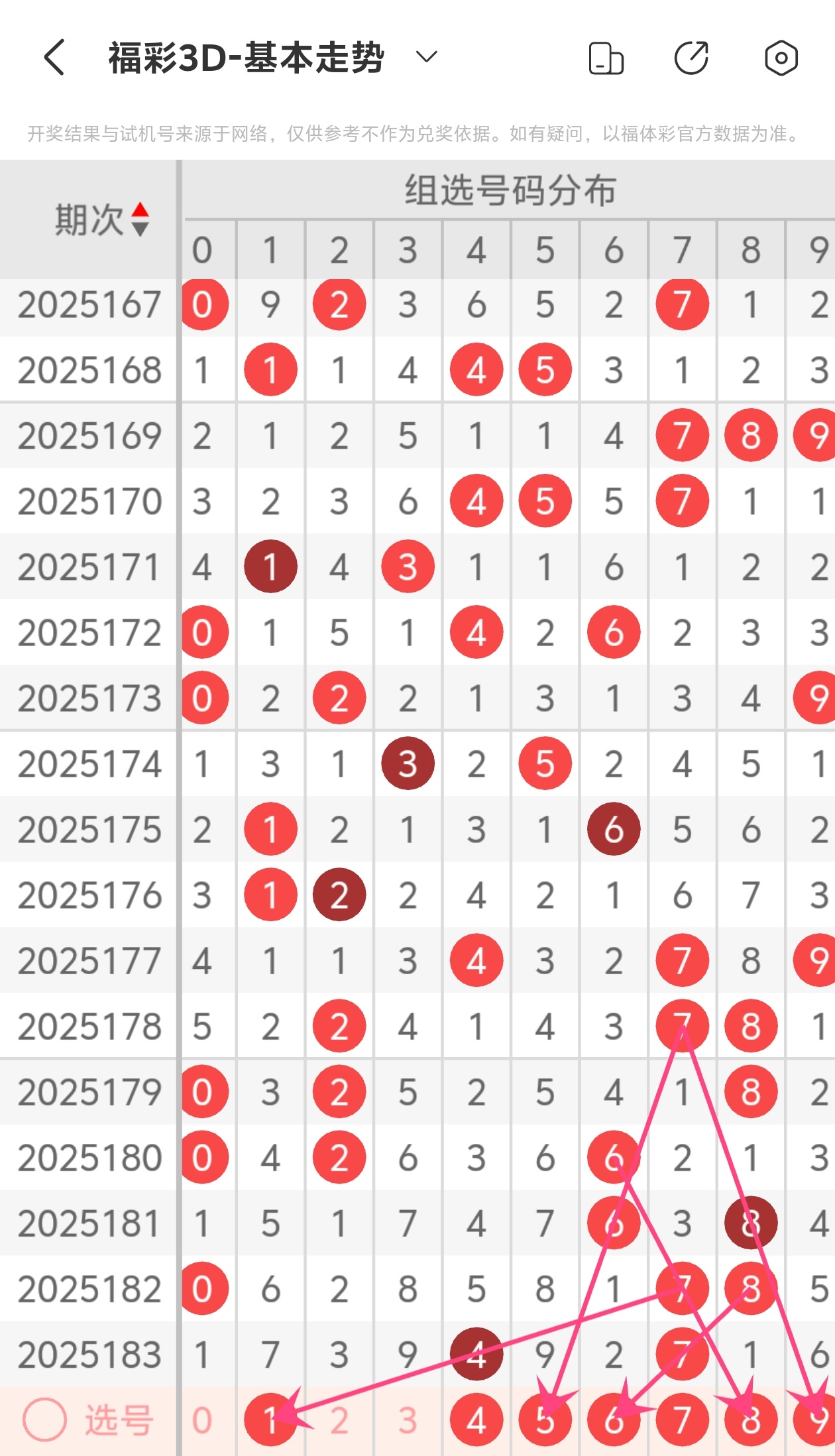Go back using the top-left arrow
Screen dimensions: 835x1456
[54, 57]
